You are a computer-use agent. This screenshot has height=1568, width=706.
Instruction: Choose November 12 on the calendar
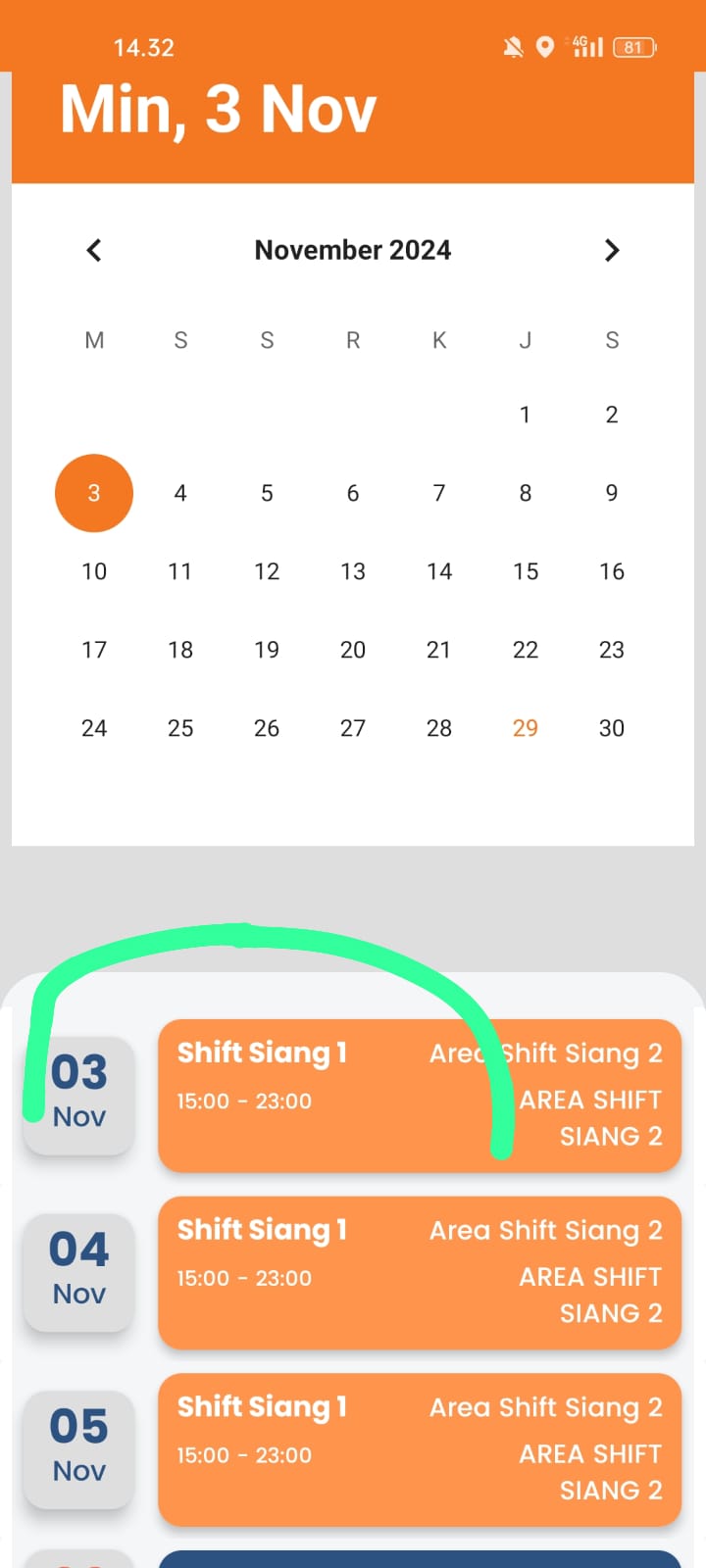267,571
